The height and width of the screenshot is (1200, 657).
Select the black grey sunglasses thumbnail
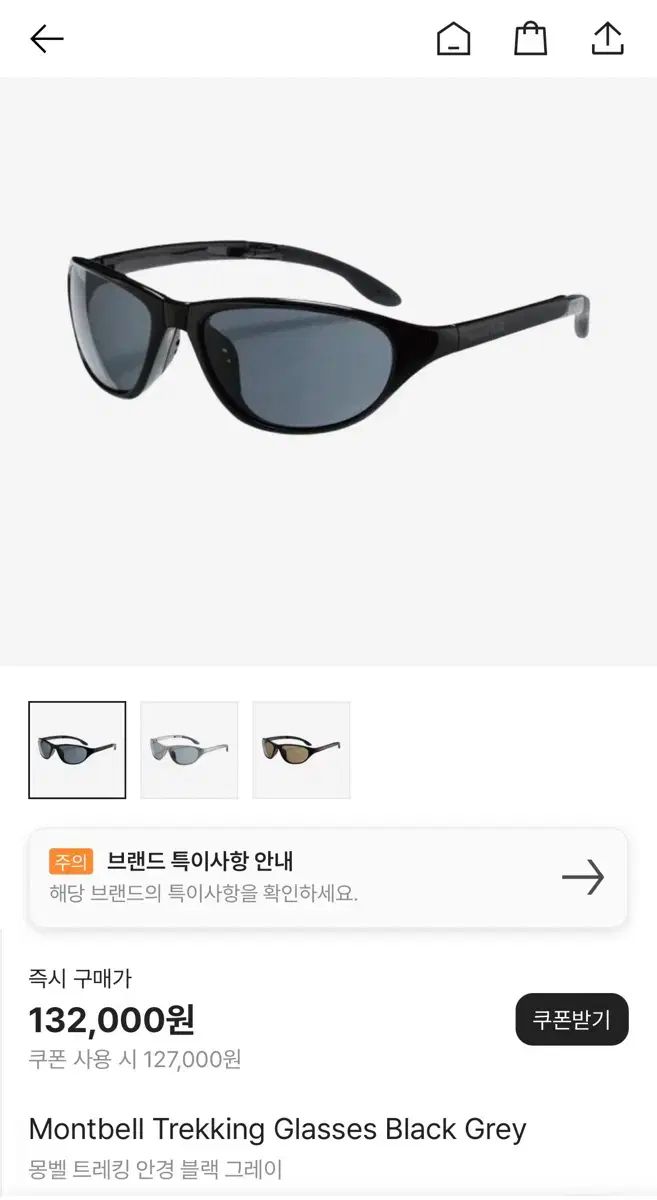[x=77, y=750]
